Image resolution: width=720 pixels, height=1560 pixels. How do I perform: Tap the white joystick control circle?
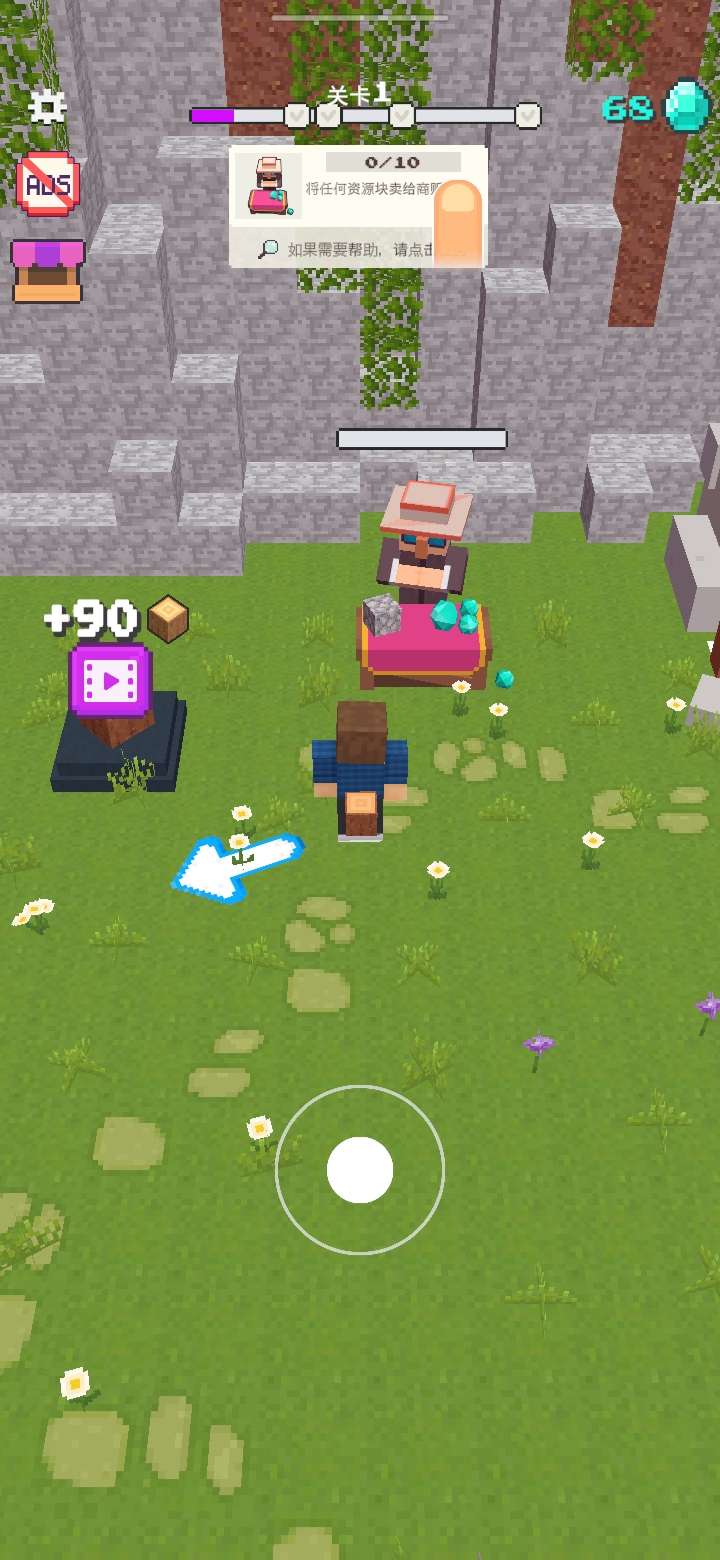[360, 1170]
